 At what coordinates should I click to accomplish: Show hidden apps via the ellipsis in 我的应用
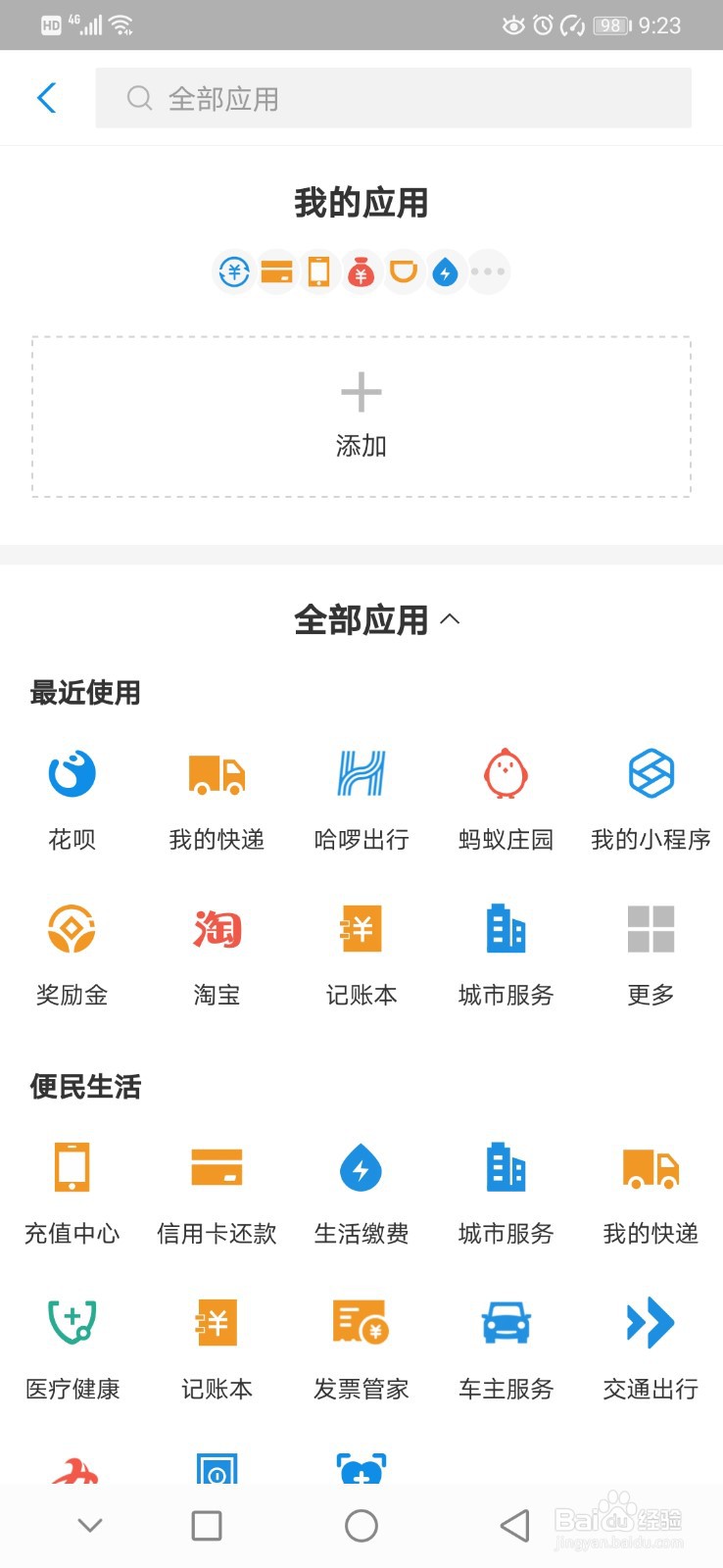(x=488, y=271)
